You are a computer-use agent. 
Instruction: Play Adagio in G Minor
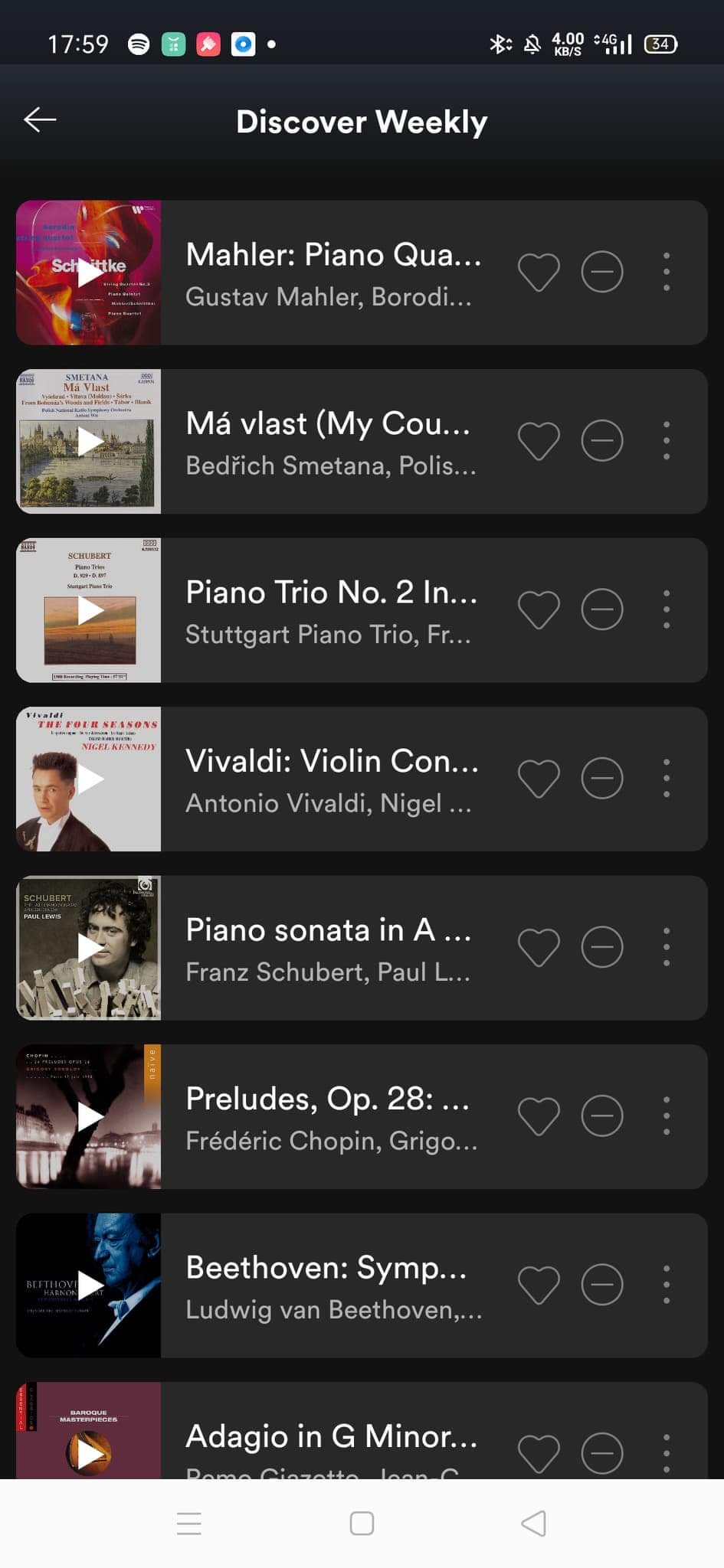tap(89, 1452)
